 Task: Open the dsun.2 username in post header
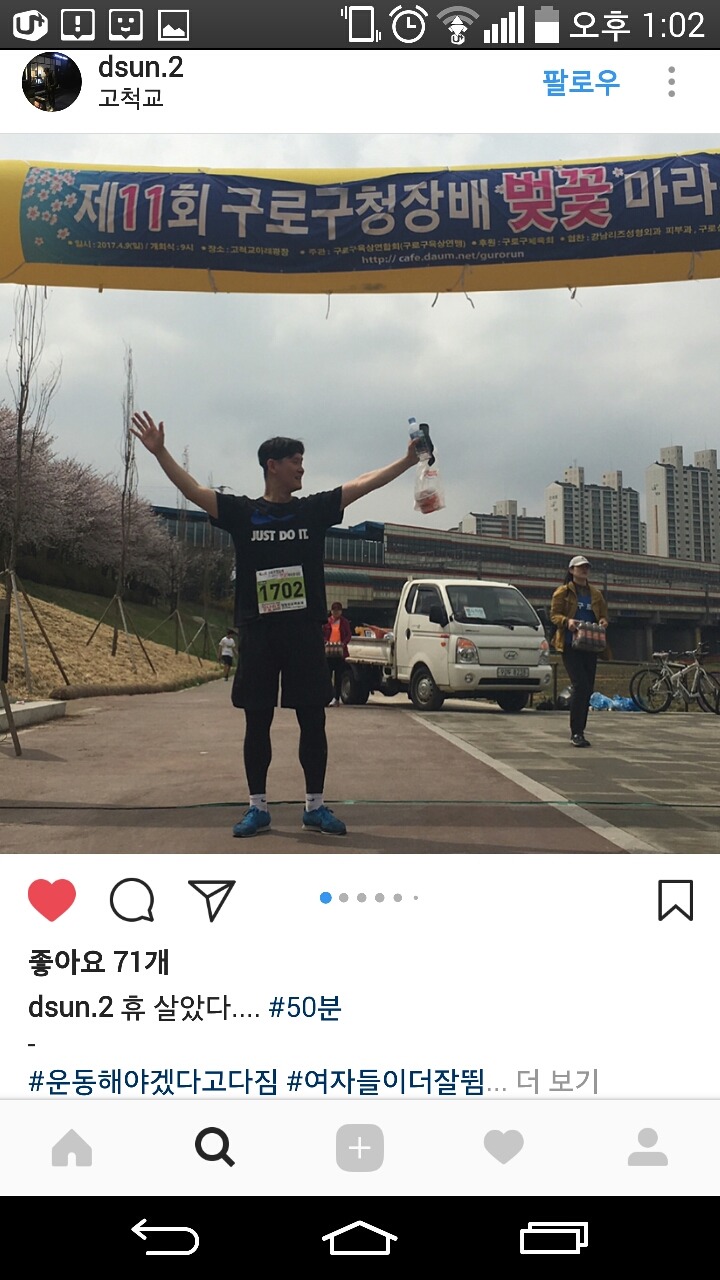[x=140, y=68]
